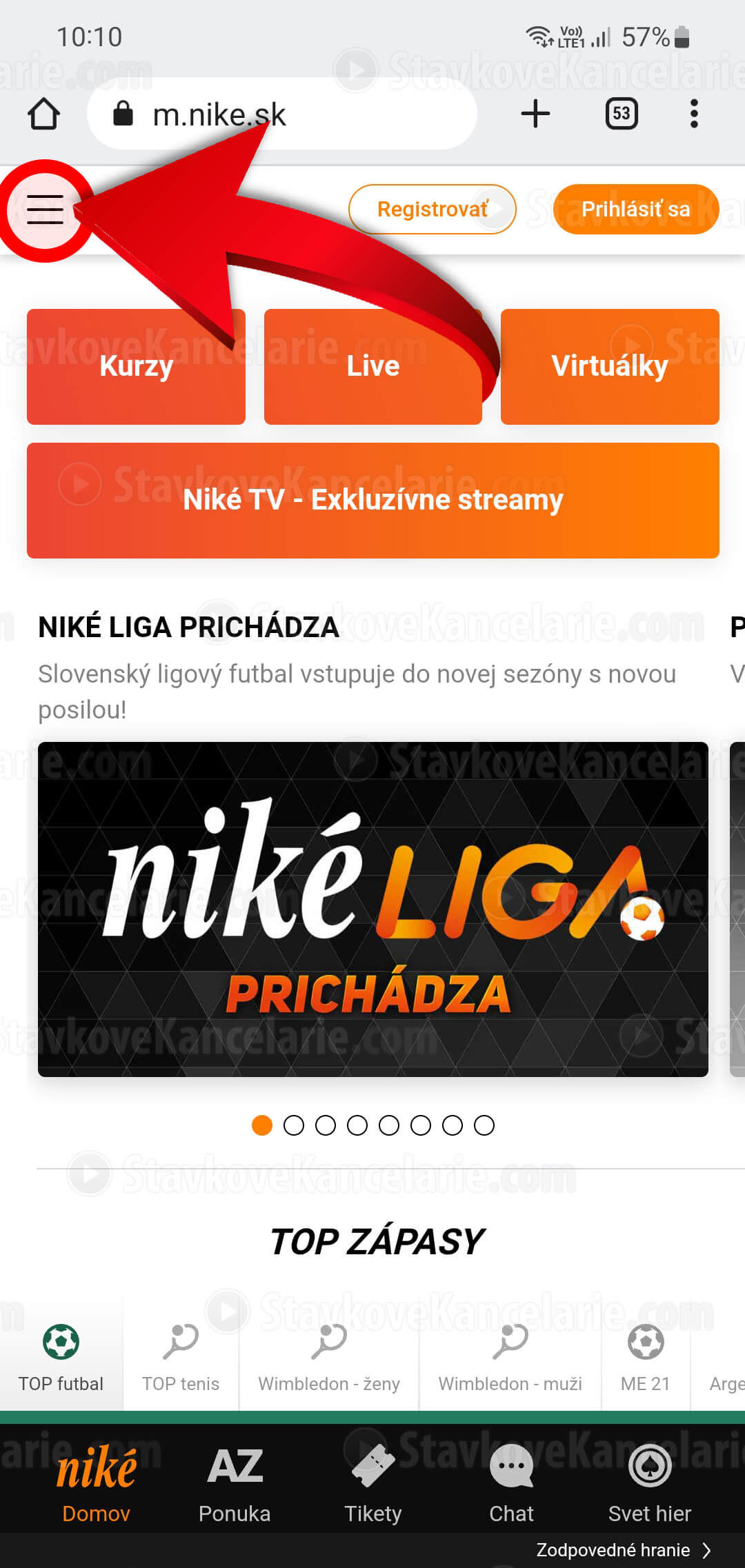This screenshot has height=1568, width=745.
Task: Tap the m.nike.sk address bar
Action: click(282, 114)
